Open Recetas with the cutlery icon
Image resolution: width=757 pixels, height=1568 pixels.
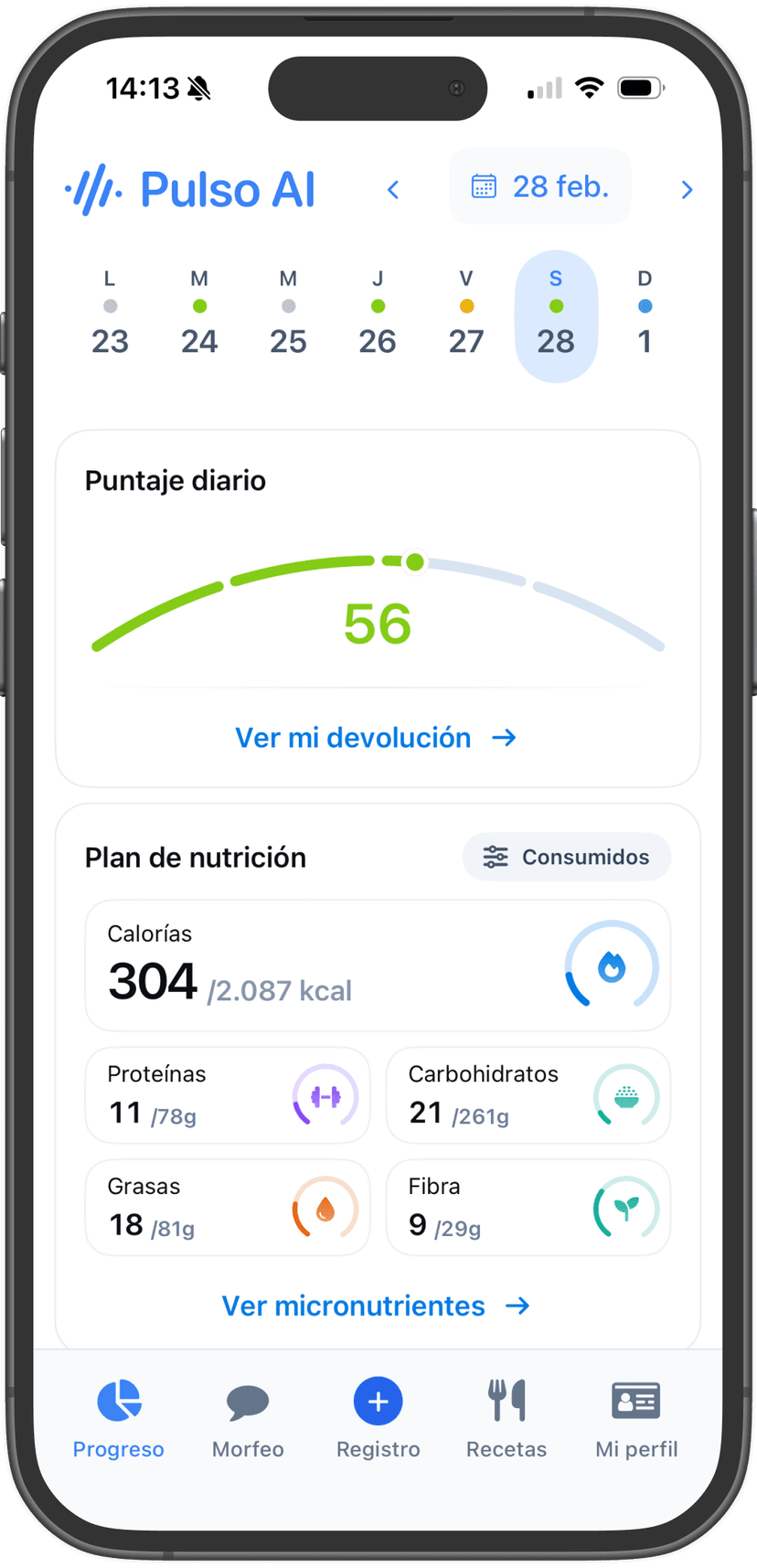[x=506, y=1400]
